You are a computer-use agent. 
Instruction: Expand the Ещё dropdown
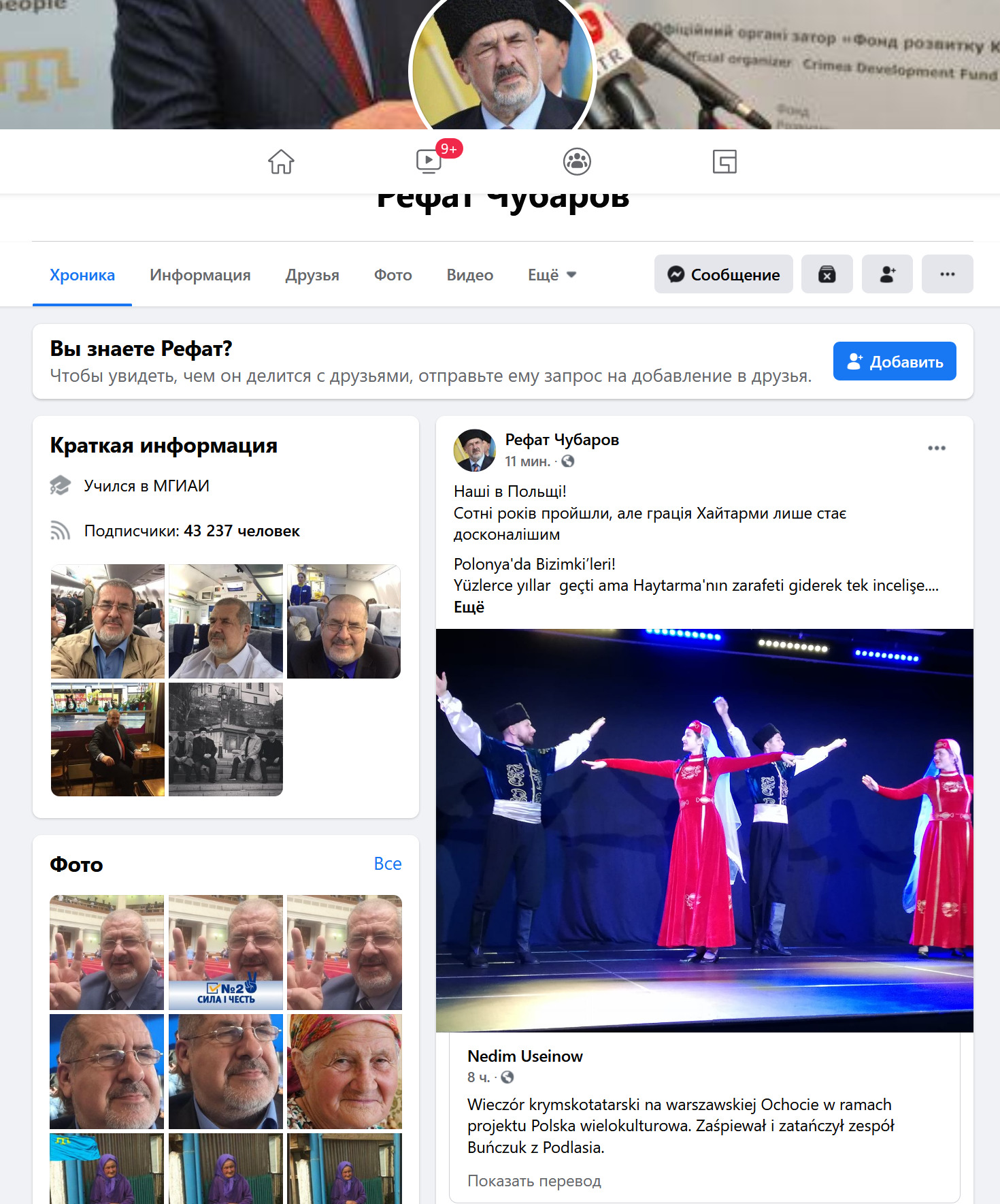pos(552,275)
